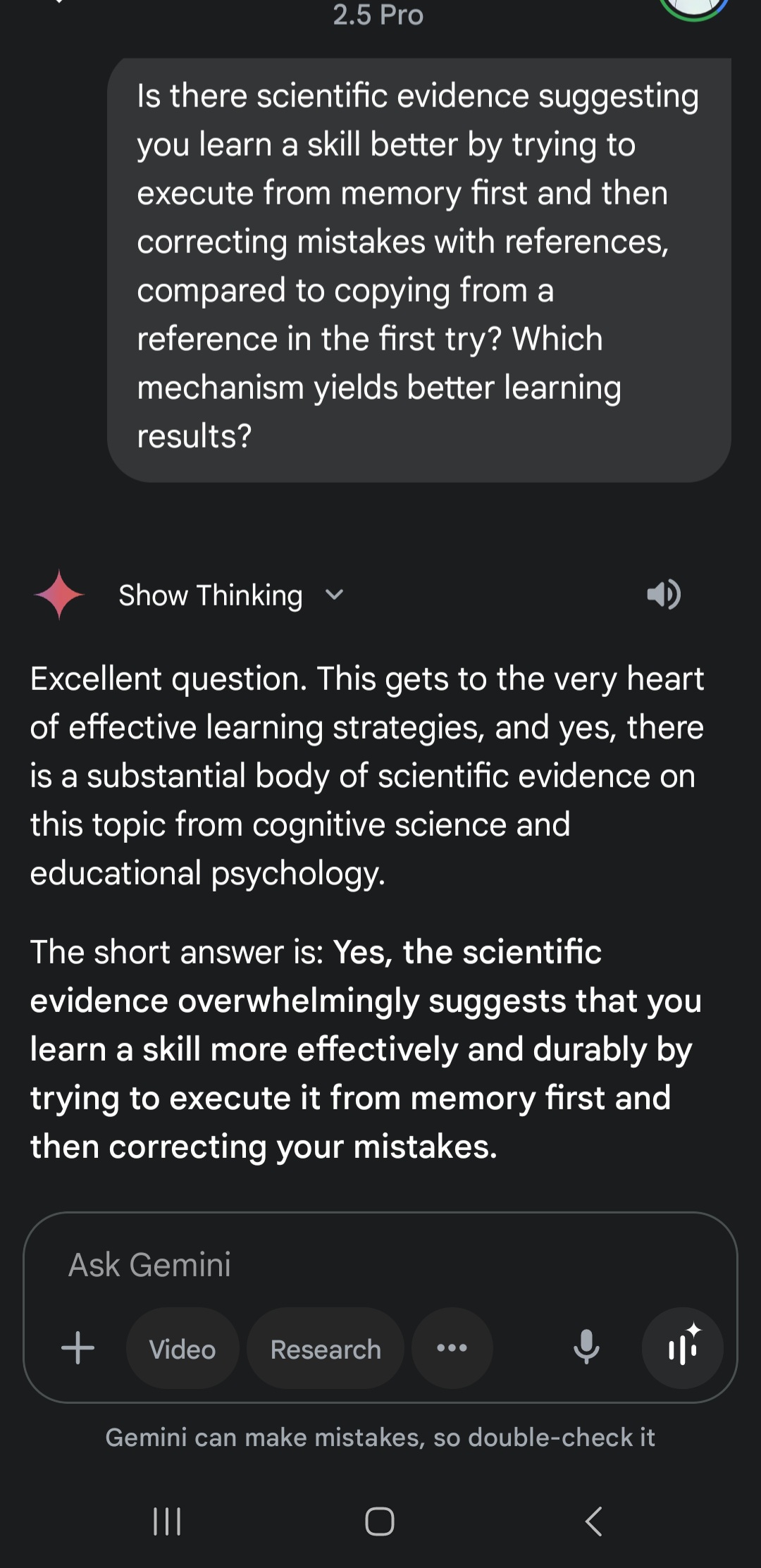Open the 2.5 Pro model selector

pyautogui.click(x=378, y=15)
